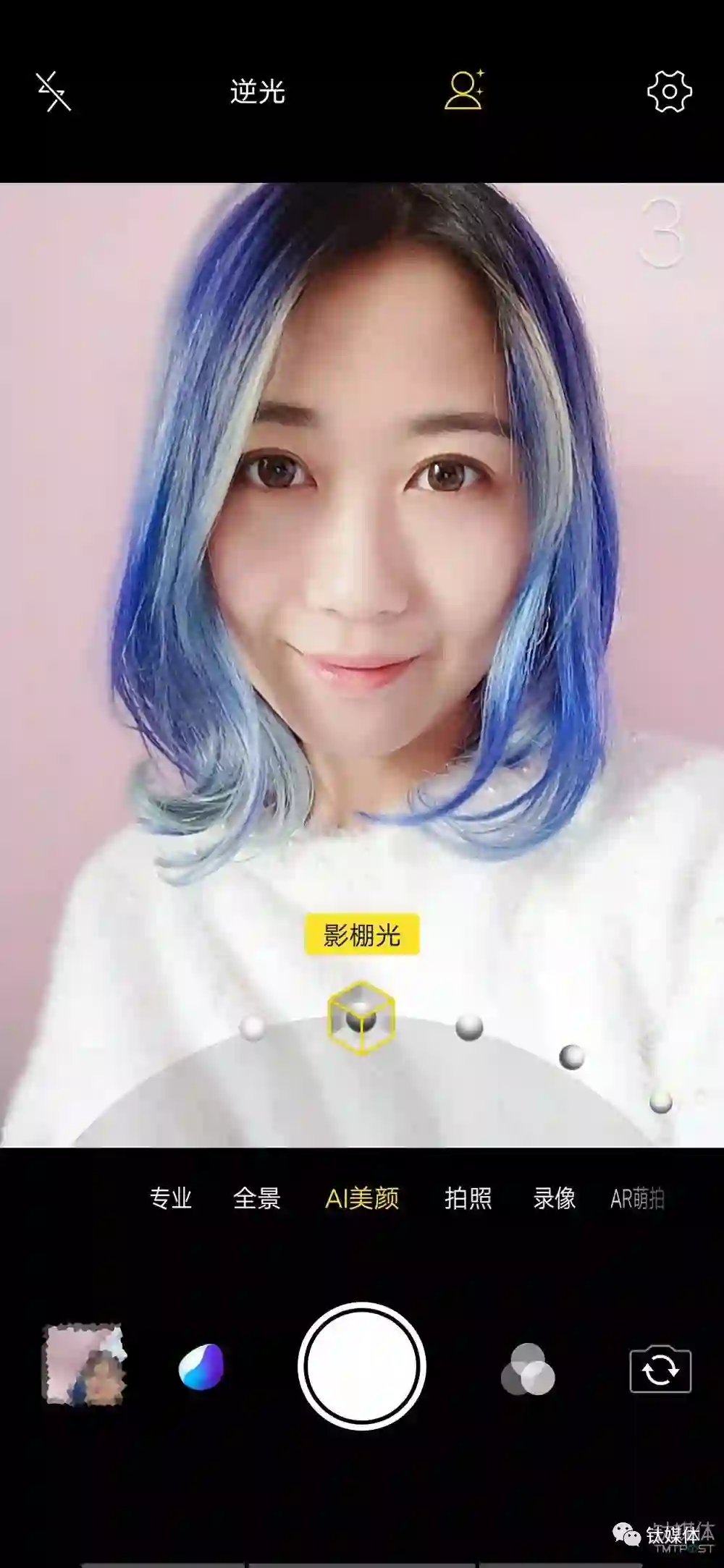Select the 影棚光 studio lighting effect
This screenshot has height=1568, width=724.
click(x=361, y=1018)
